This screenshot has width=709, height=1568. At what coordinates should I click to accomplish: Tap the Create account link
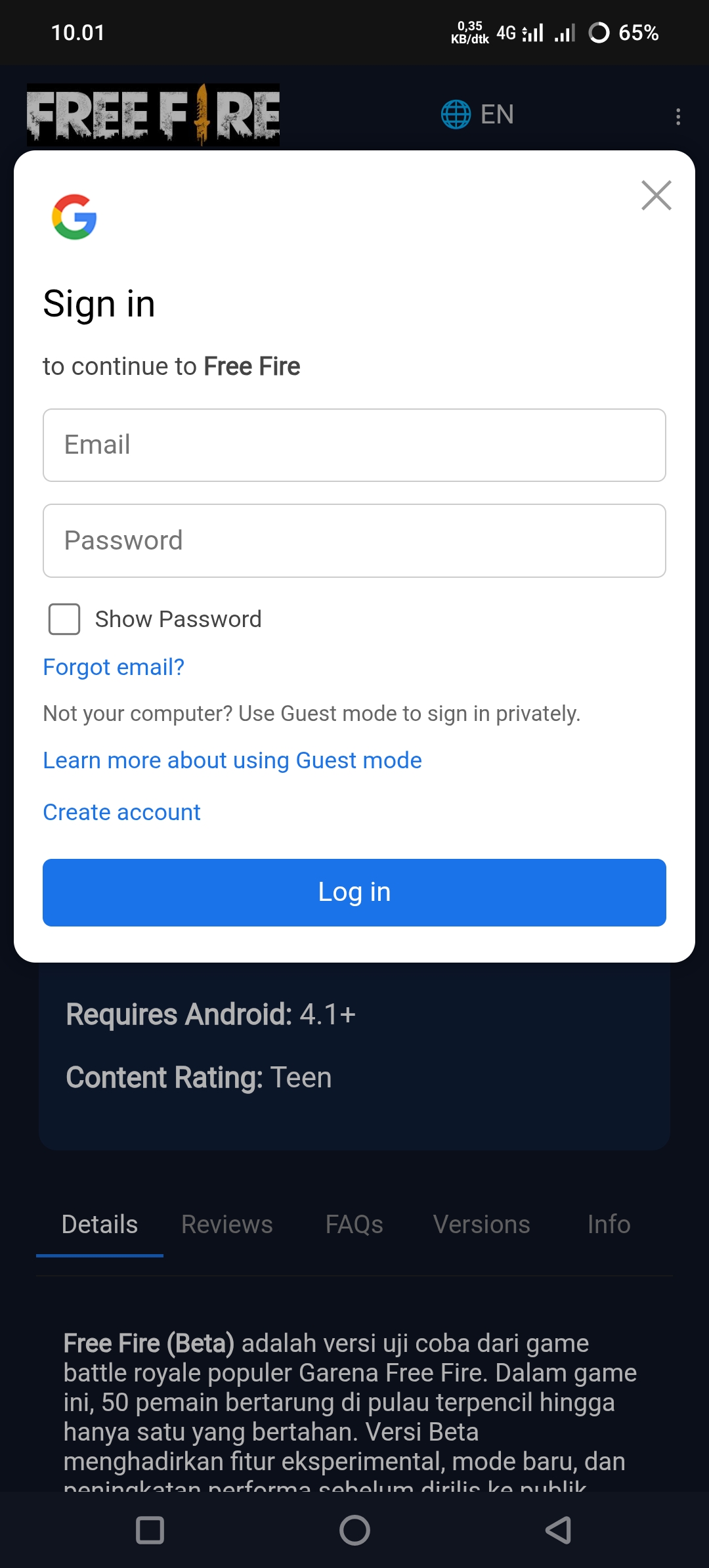pos(121,812)
